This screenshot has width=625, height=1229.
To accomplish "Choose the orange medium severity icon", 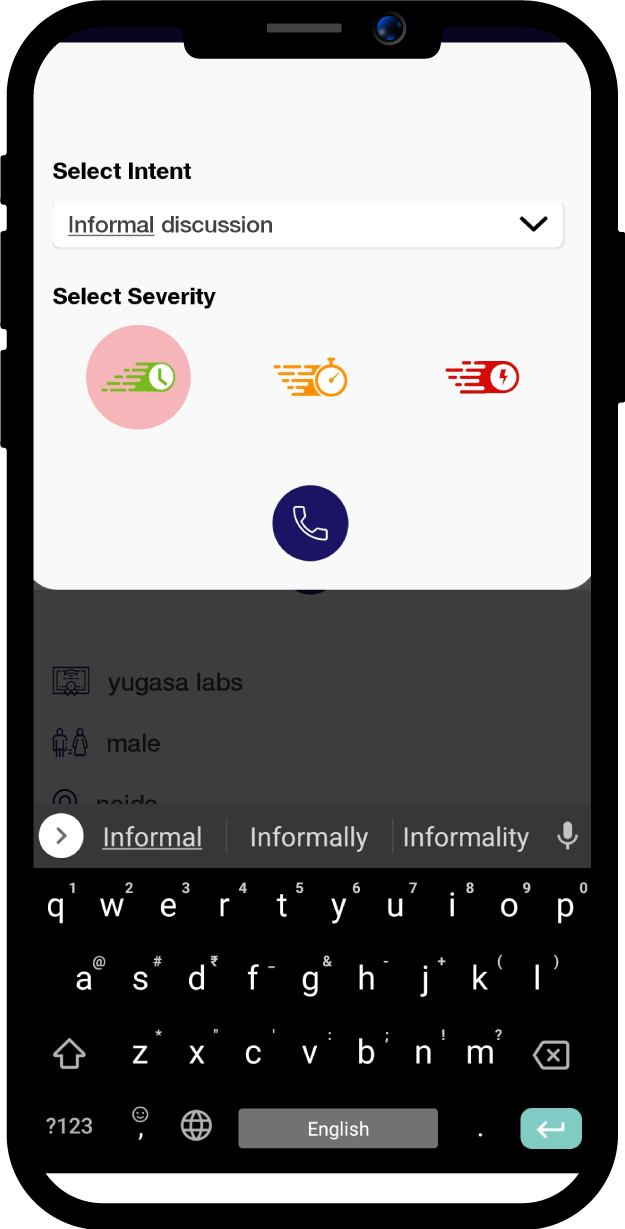I will coord(311,377).
